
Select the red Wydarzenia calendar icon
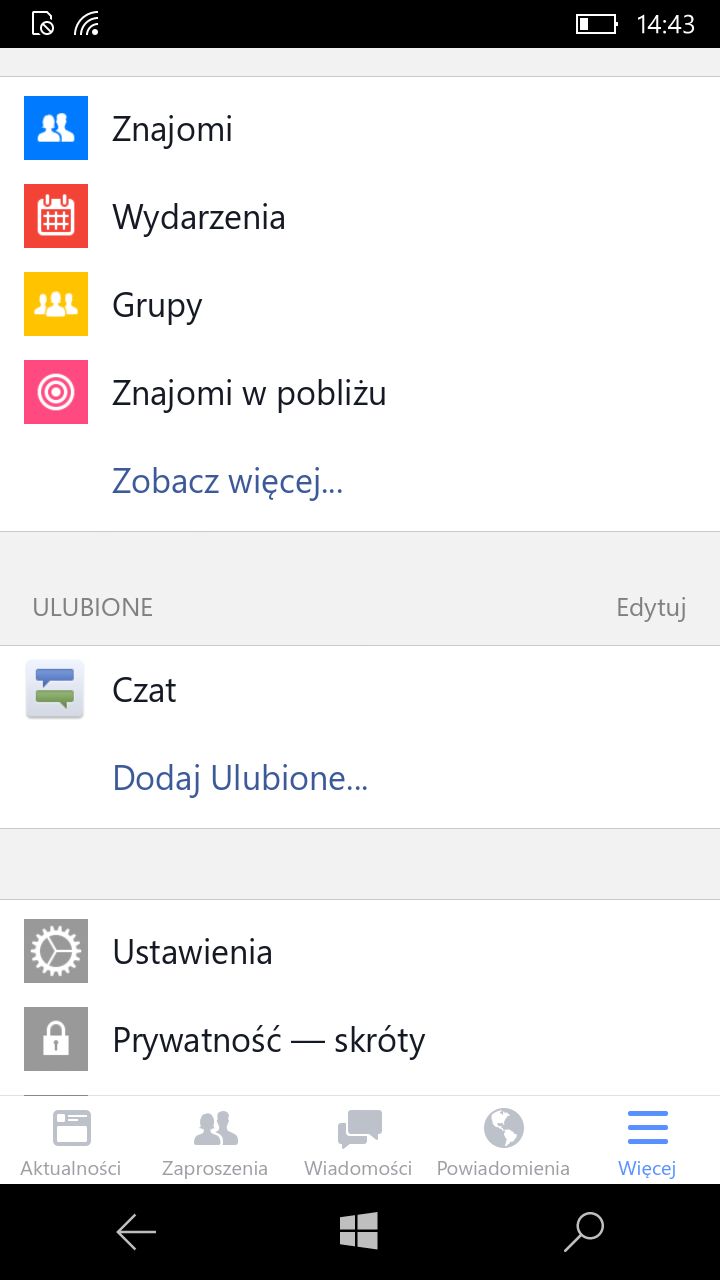pyautogui.click(x=55, y=216)
